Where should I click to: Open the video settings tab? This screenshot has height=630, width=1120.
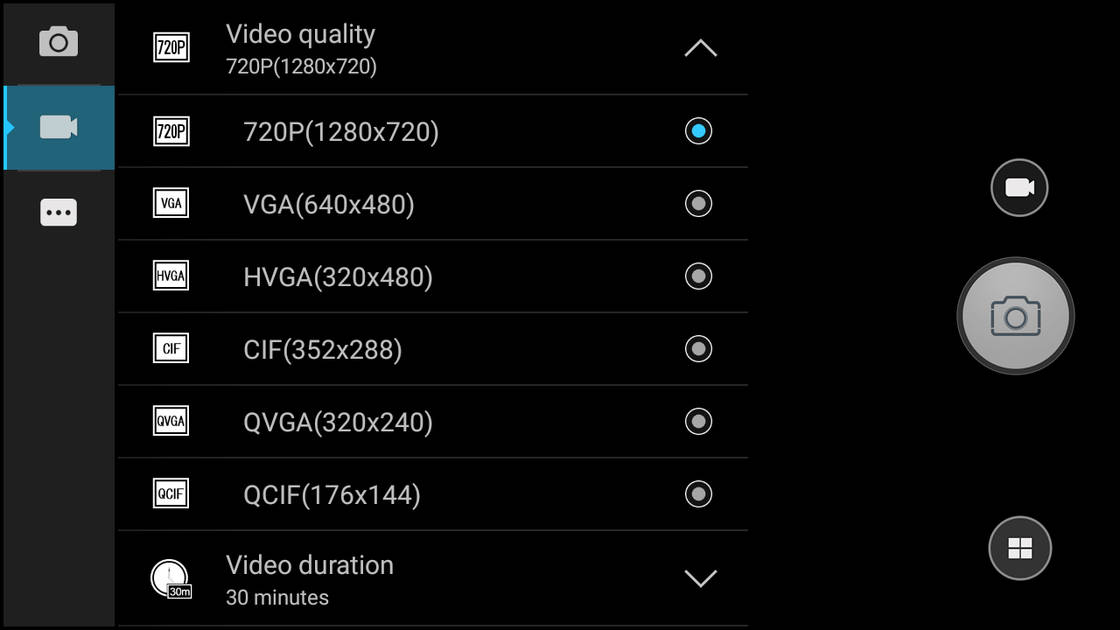[x=59, y=127]
